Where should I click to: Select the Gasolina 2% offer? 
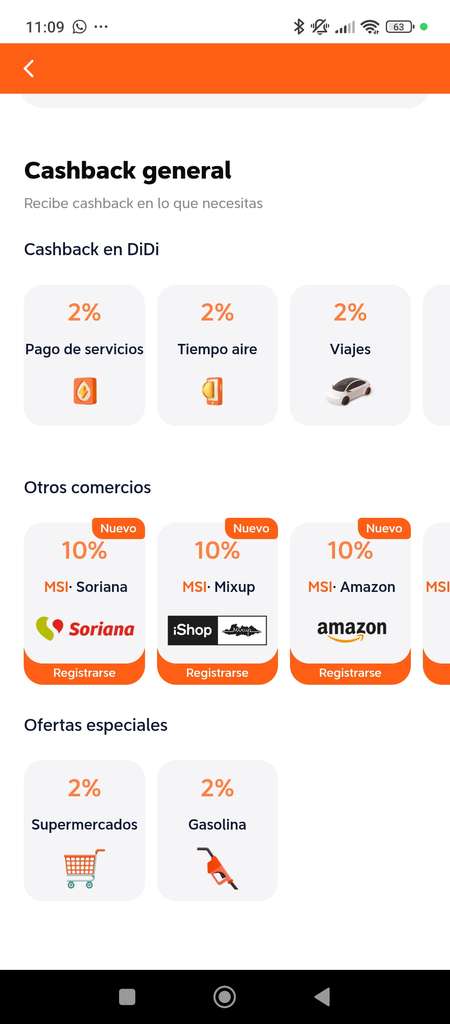click(217, 830)
